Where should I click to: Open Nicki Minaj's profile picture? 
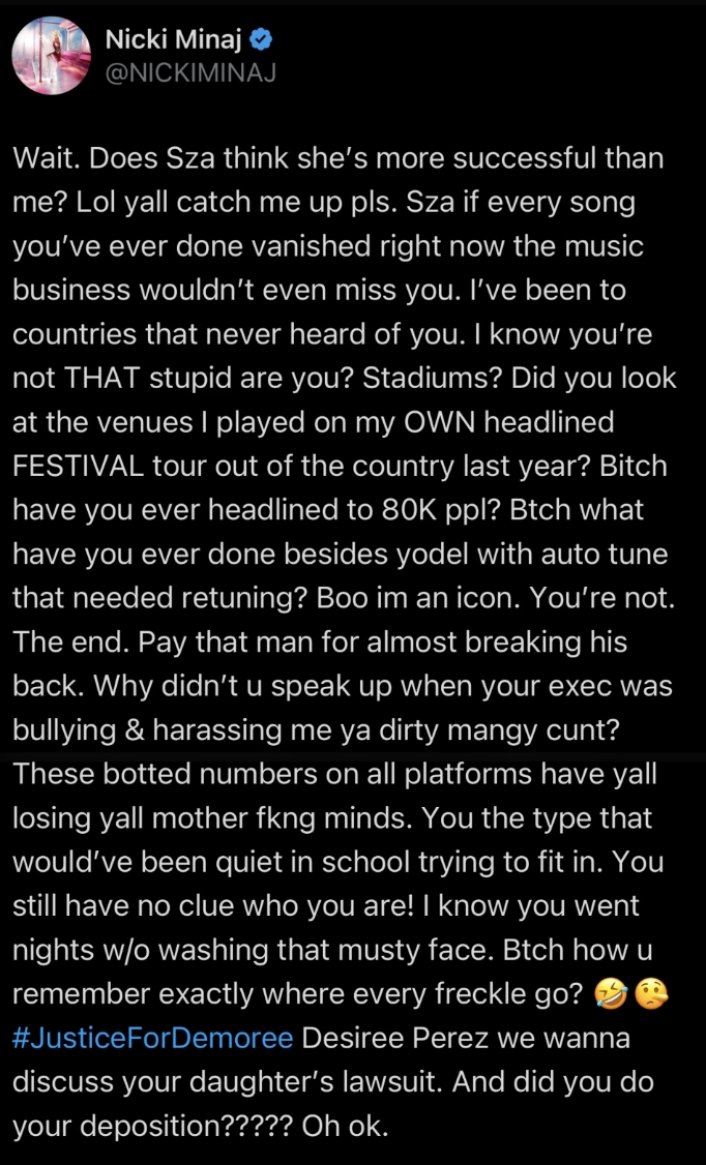click(x=51, y=56)
